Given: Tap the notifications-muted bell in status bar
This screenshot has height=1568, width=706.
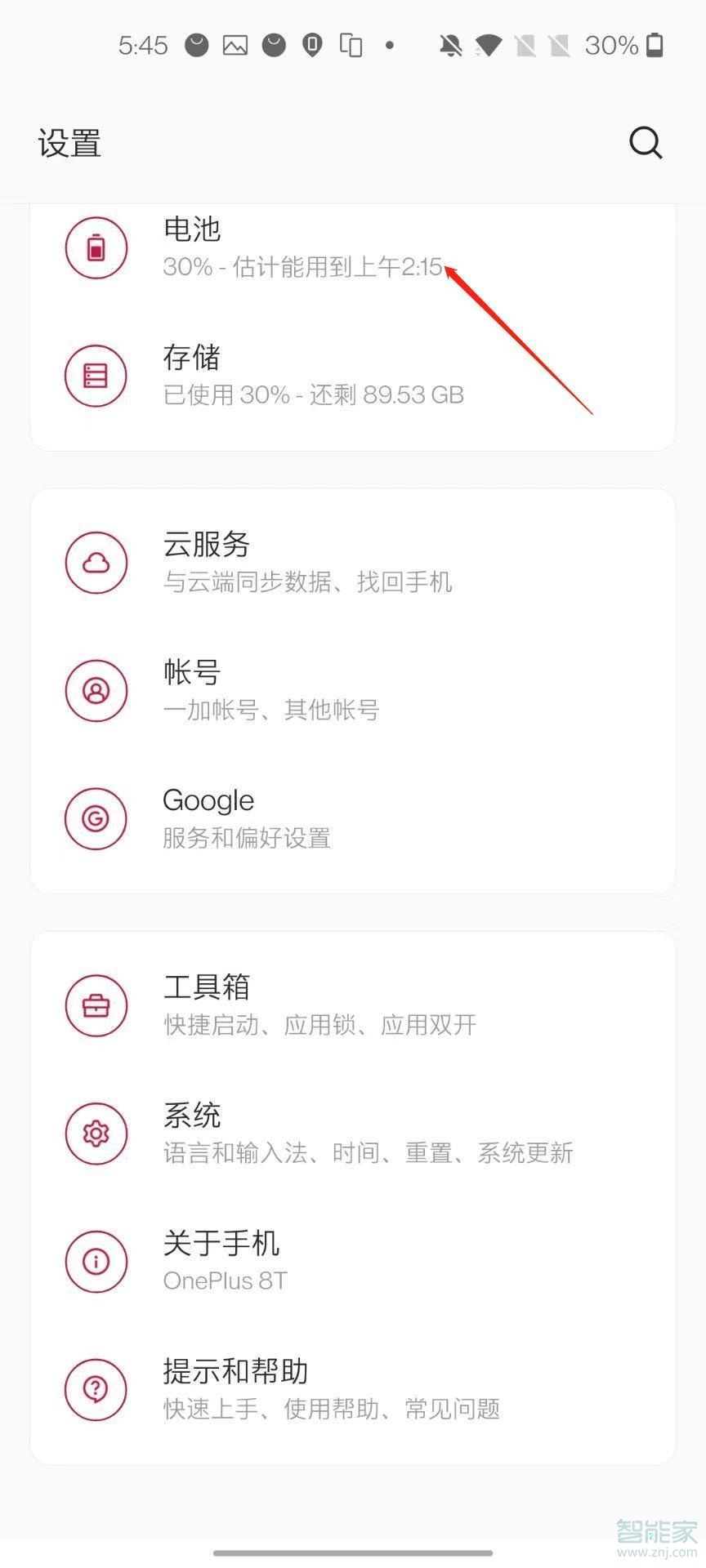Looking at the screenshot, I should tap(451, 45).
